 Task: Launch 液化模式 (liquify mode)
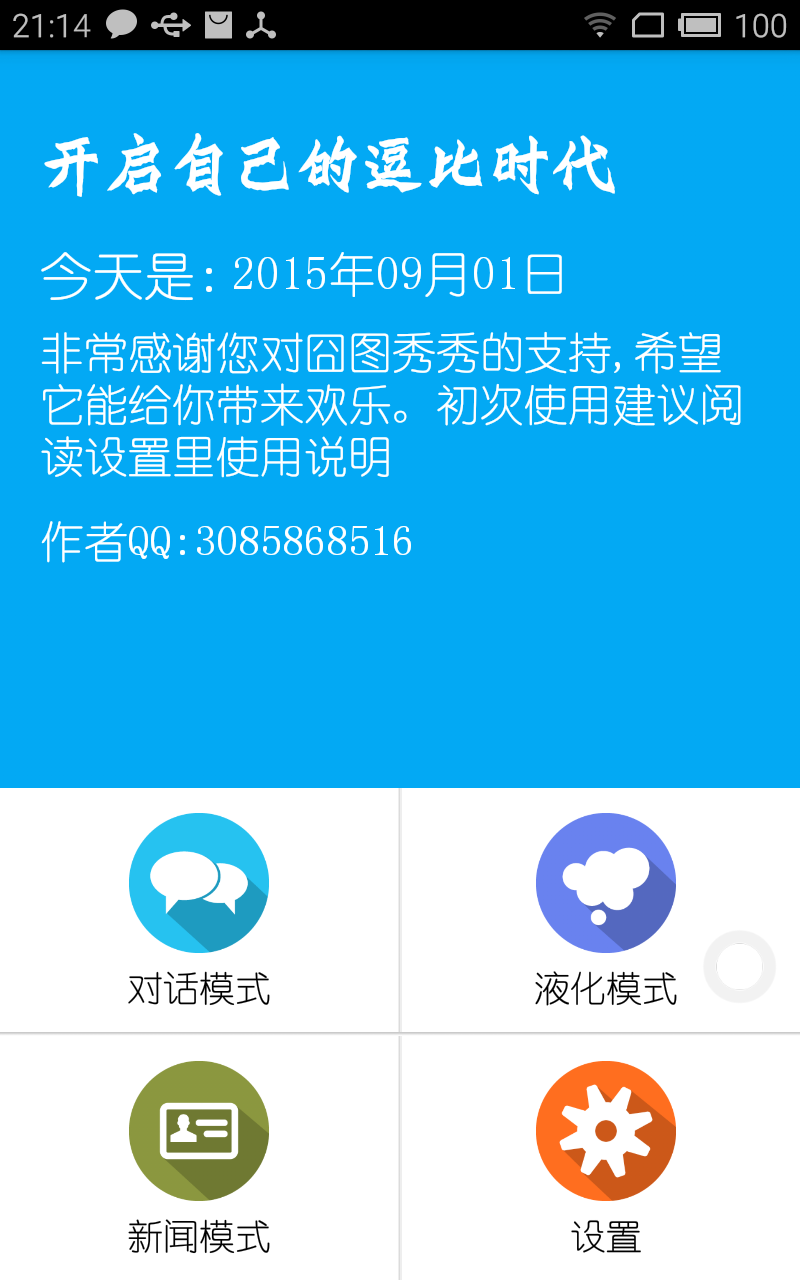coord(605,909)
